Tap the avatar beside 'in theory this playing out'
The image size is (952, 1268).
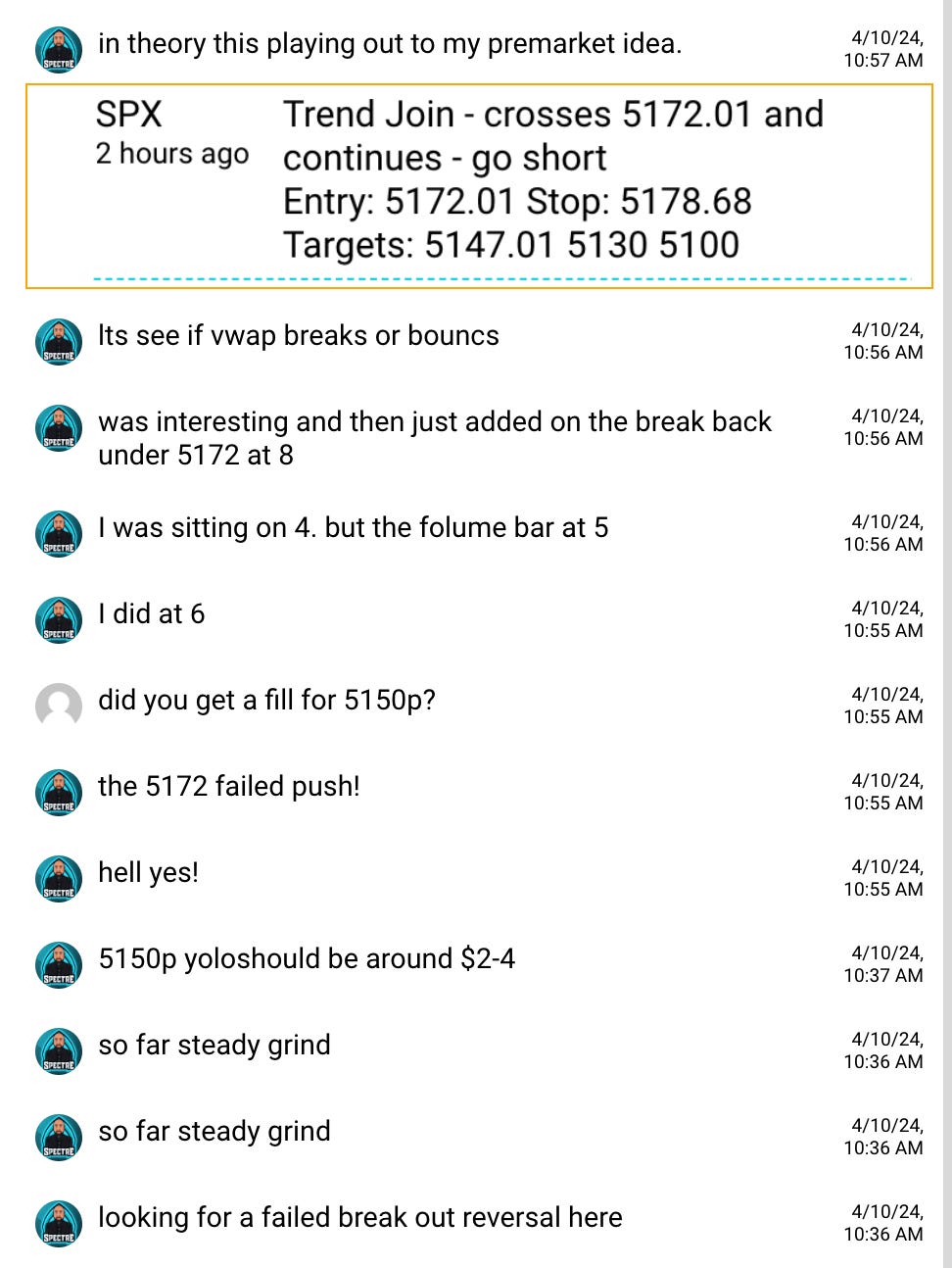(x=59, y=50)
